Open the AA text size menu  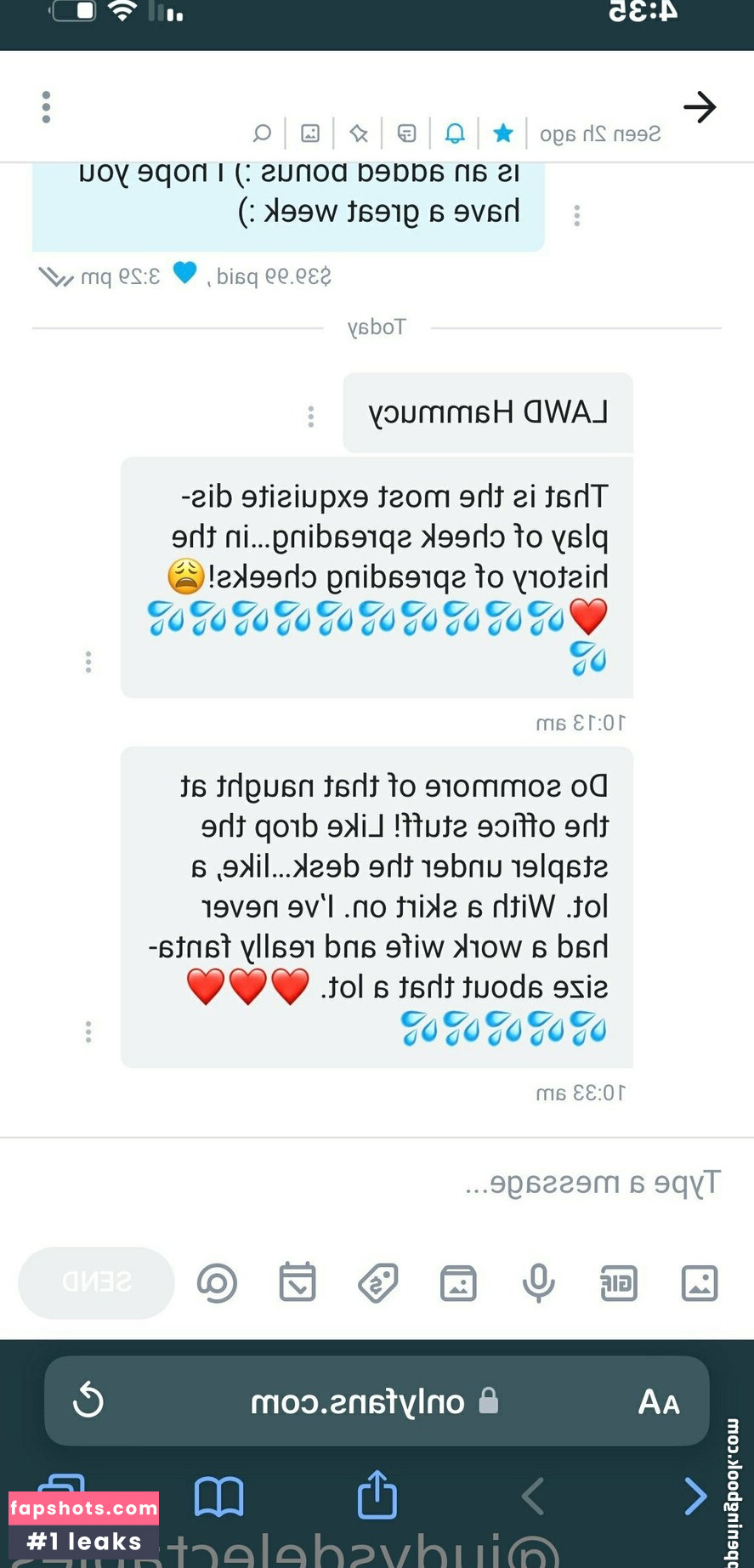tap(659, 1401)
